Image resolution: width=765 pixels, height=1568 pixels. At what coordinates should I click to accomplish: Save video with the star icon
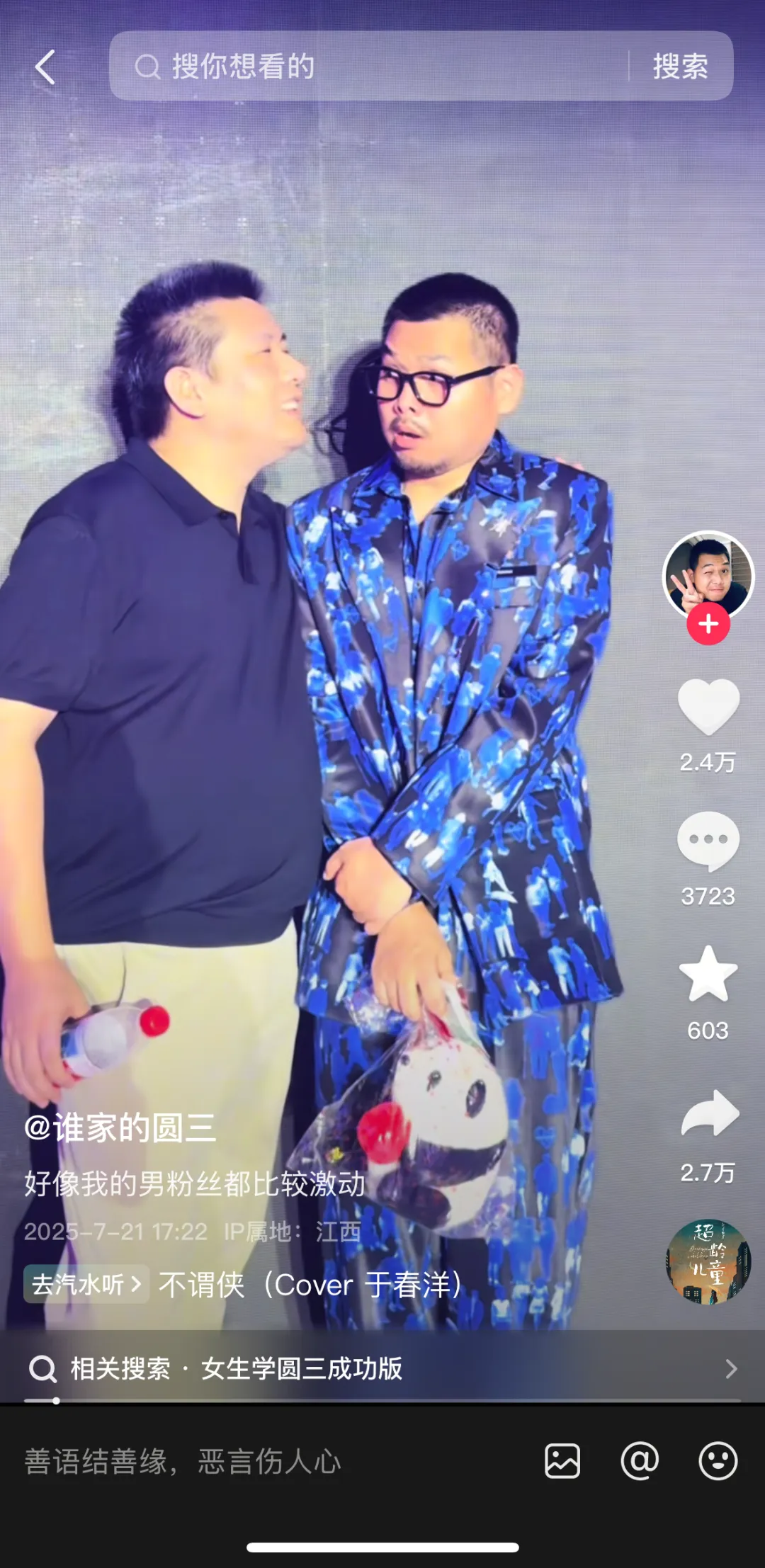coord(708,975)
